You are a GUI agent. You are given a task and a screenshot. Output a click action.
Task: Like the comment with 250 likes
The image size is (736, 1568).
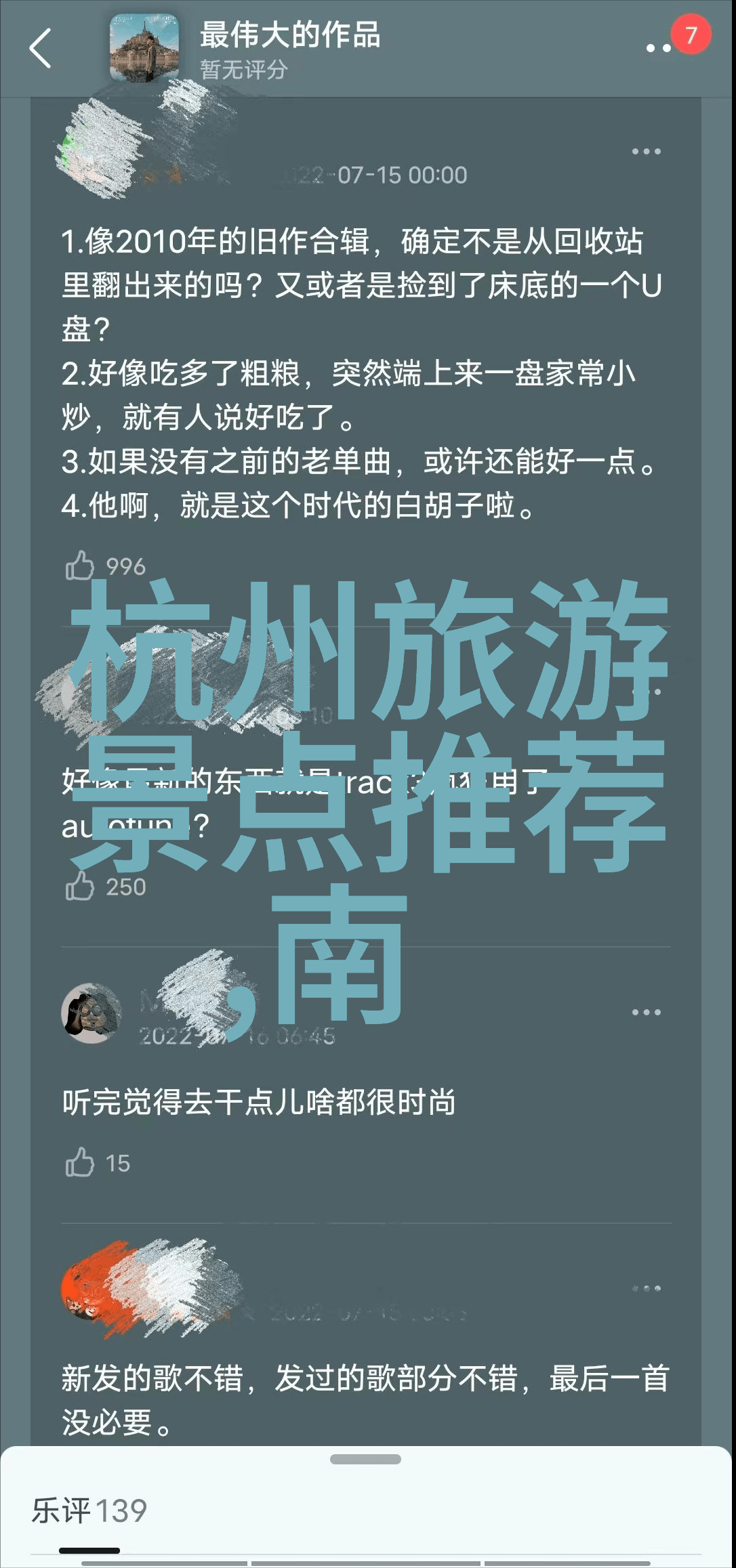(80, 886)
